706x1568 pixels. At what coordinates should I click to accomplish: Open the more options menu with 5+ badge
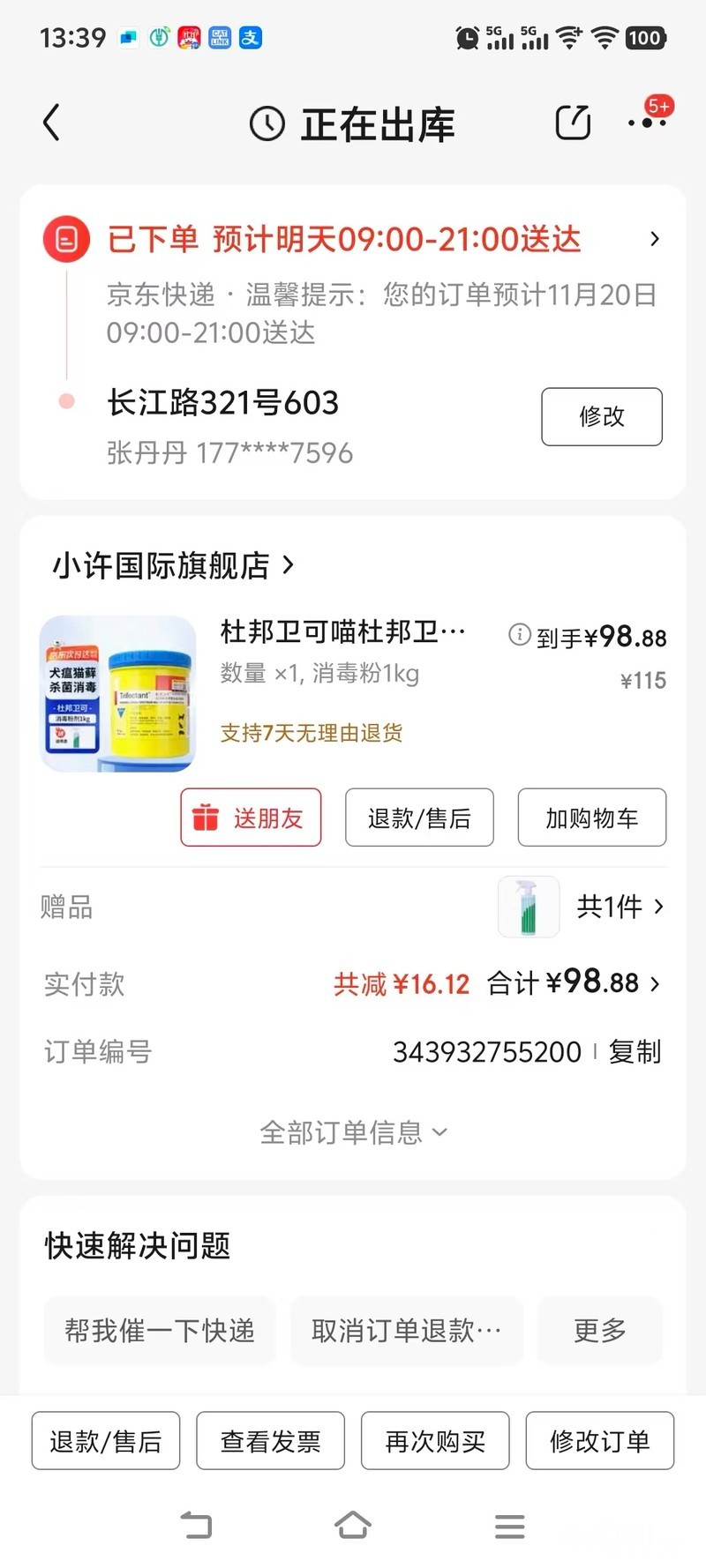(649, 122)
